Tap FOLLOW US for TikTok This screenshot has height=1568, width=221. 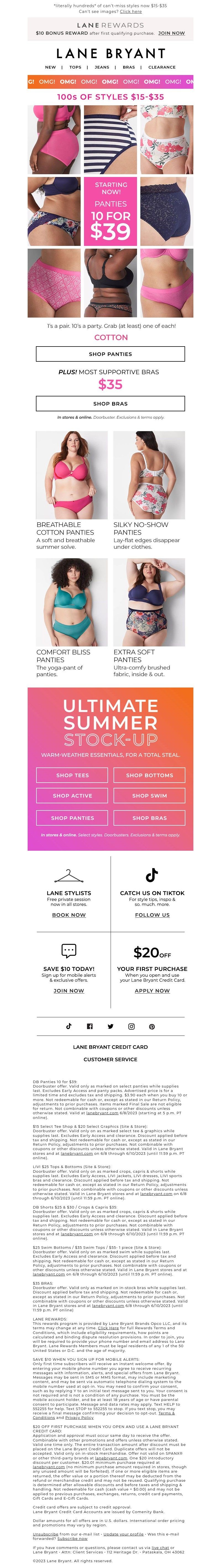(152, 915)
